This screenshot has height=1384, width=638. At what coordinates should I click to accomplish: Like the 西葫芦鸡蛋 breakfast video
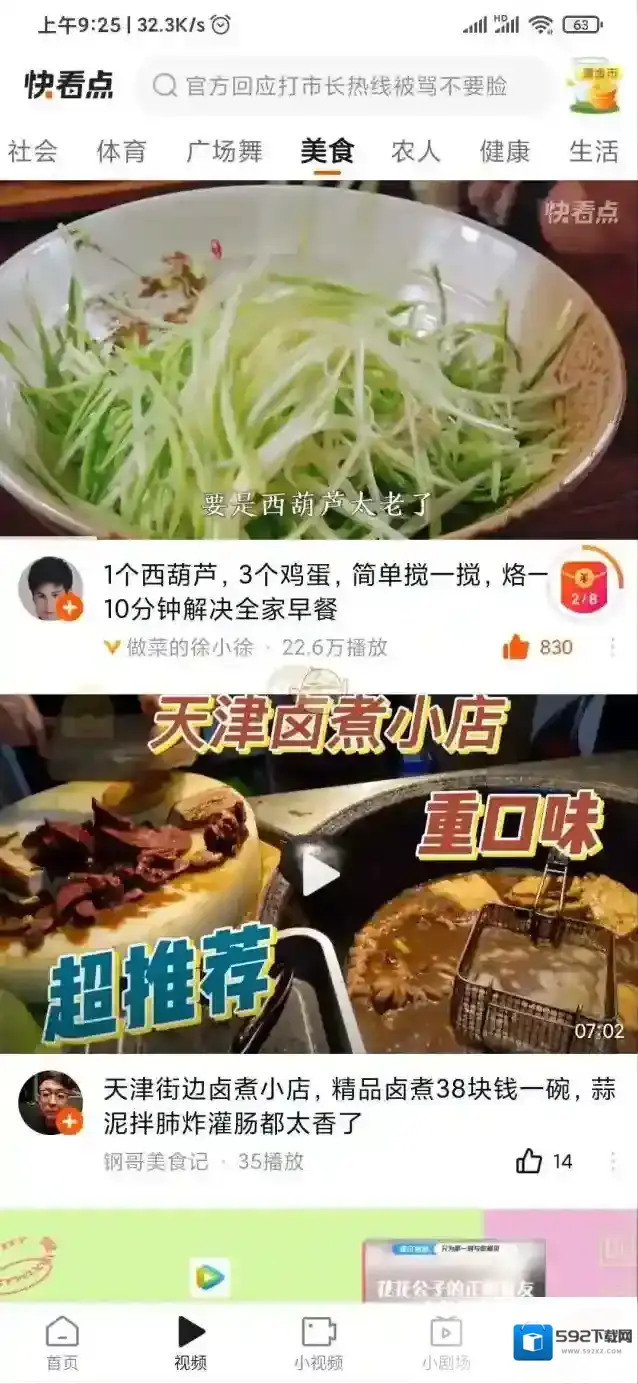[x=516, y=647]
